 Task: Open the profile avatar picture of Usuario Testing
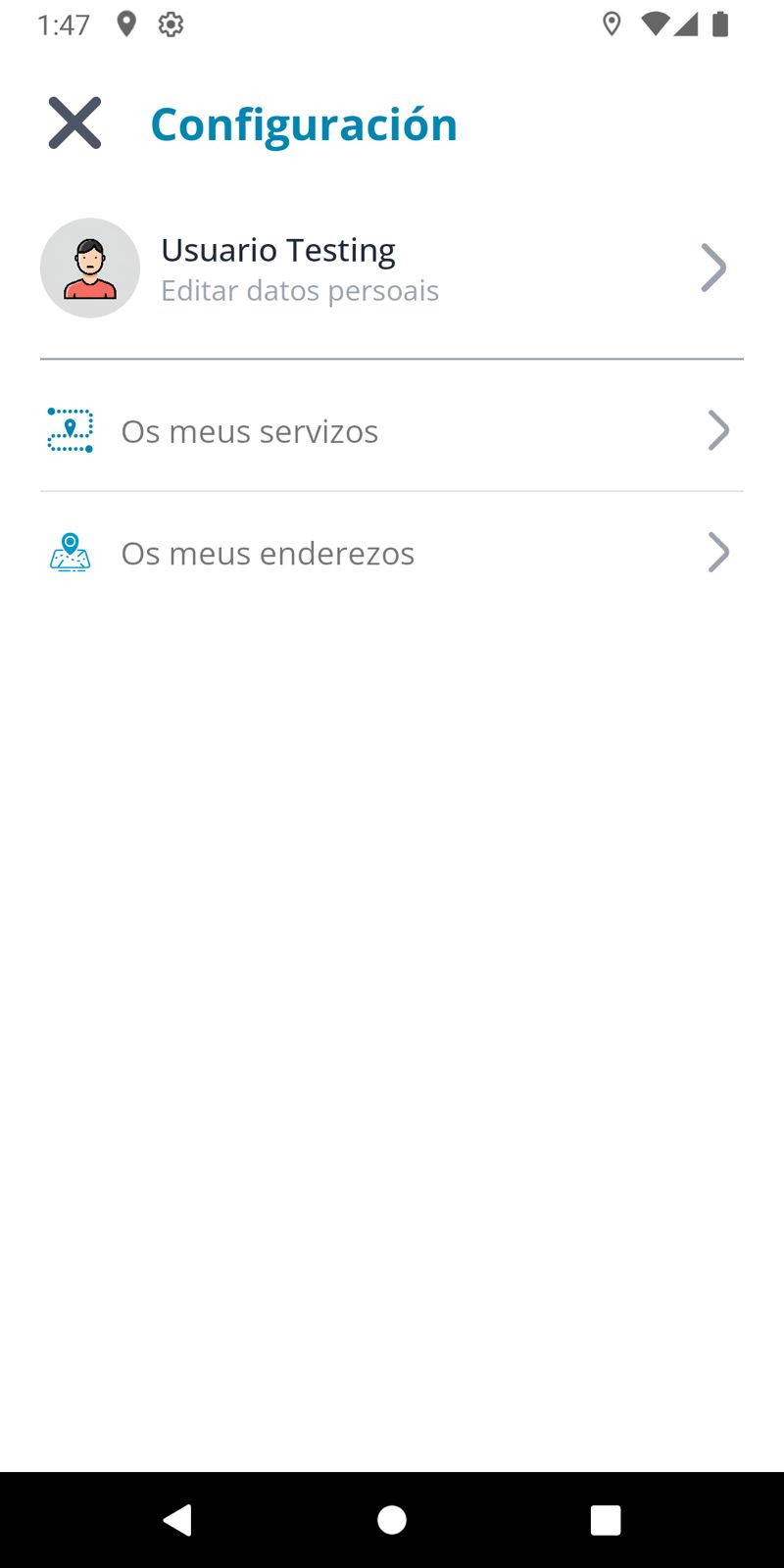point(89,267)
